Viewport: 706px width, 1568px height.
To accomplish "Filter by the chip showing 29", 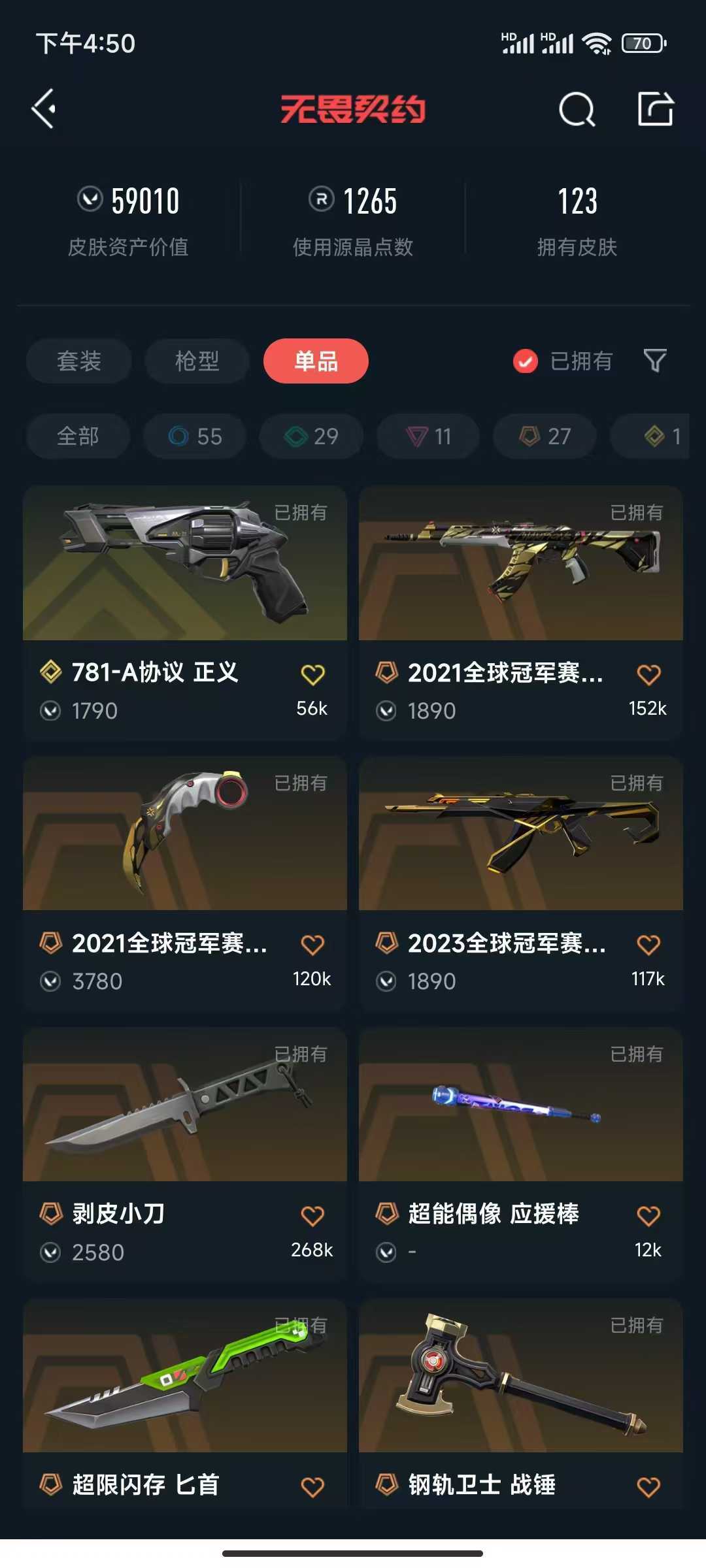I will 311,436.
